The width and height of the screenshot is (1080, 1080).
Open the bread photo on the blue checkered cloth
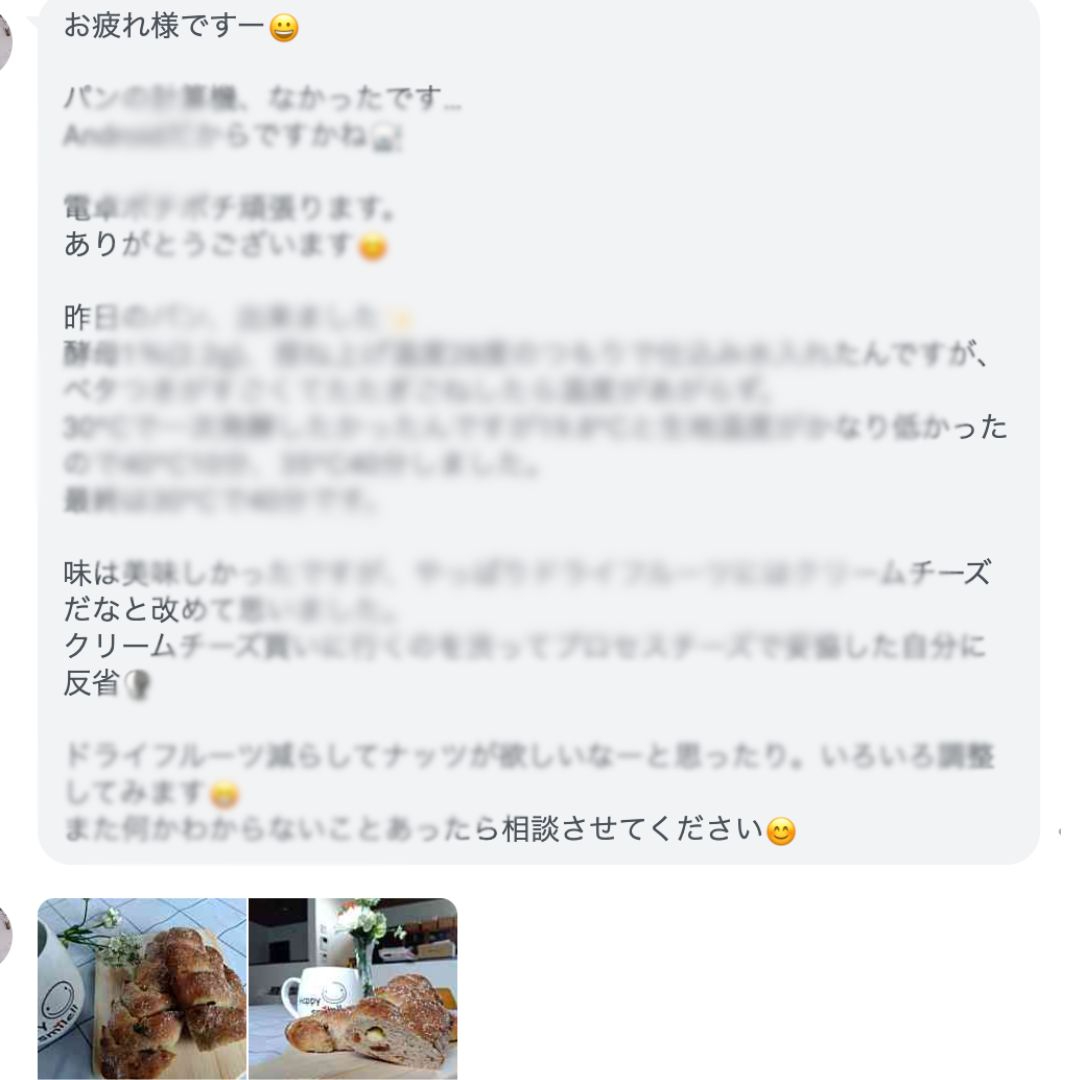coord(142,988)
